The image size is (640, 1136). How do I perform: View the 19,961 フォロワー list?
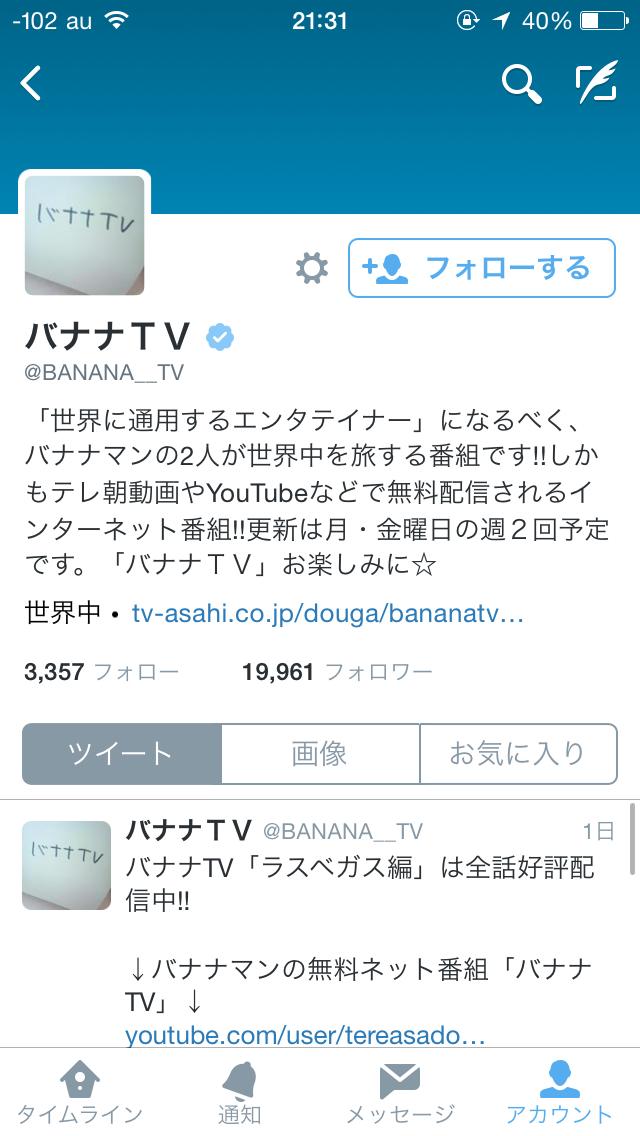coord(336,671)
